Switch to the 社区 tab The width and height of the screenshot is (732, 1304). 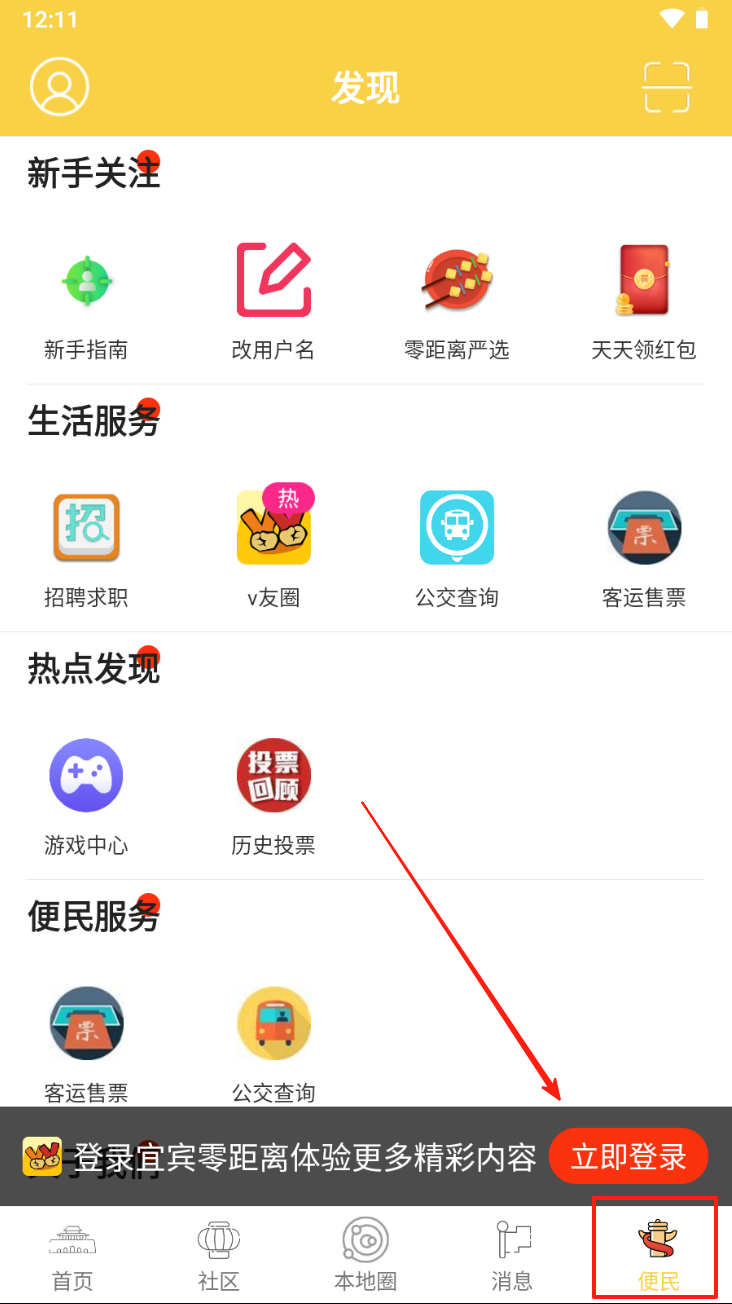219,1254
